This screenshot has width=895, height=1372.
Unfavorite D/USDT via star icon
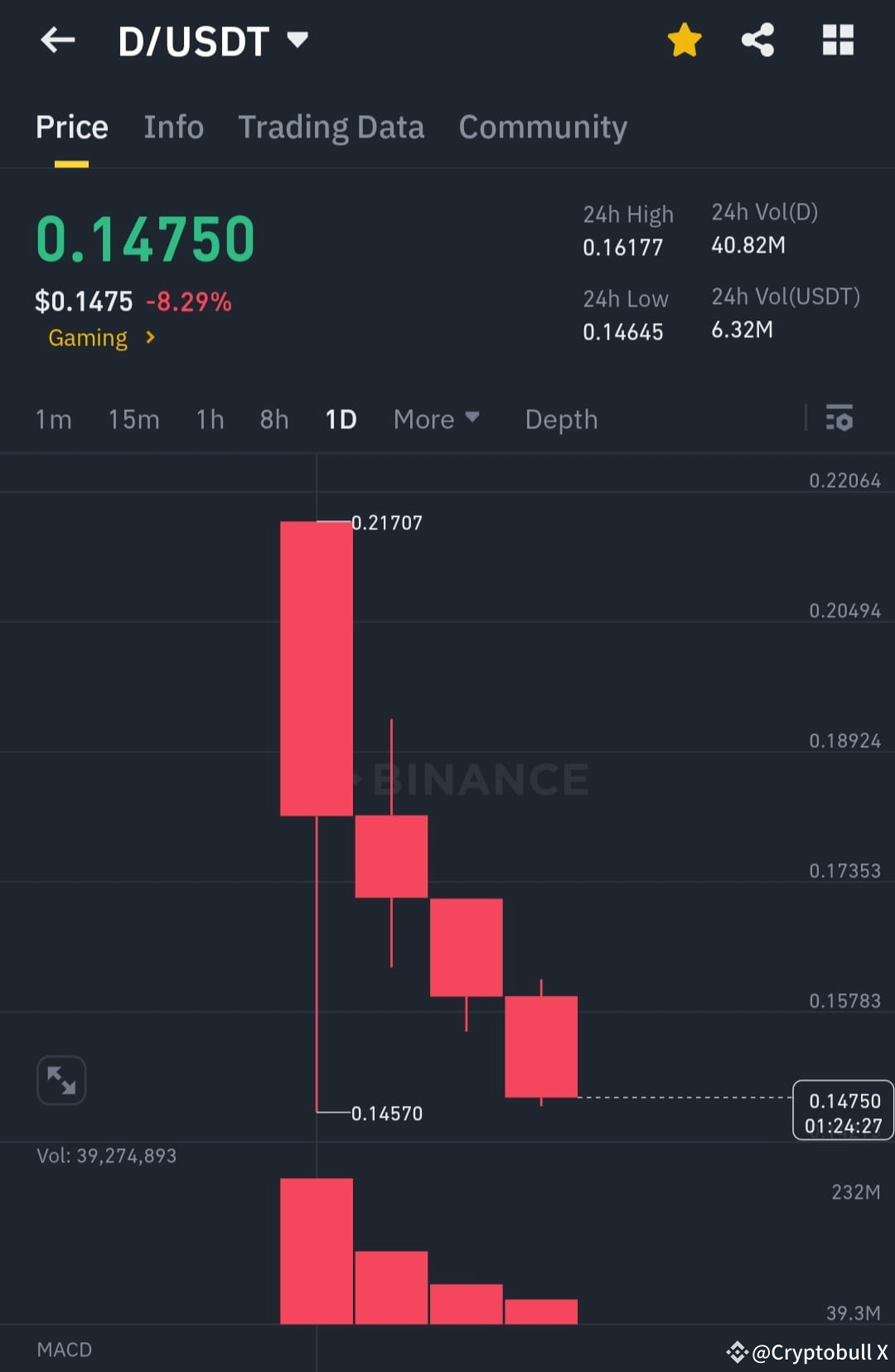coord(685,39)
